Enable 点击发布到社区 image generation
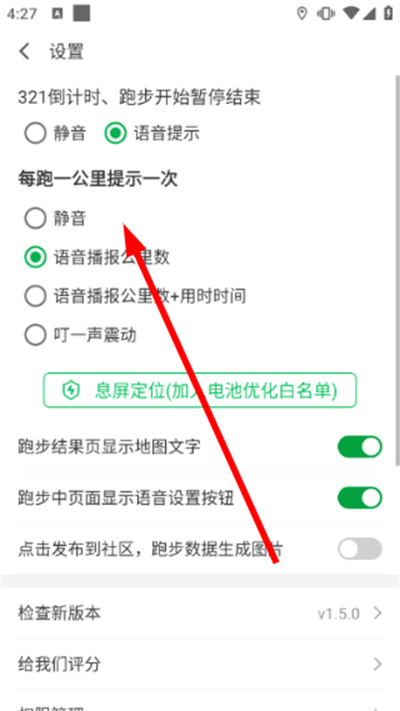 click(x=360, y=549)
